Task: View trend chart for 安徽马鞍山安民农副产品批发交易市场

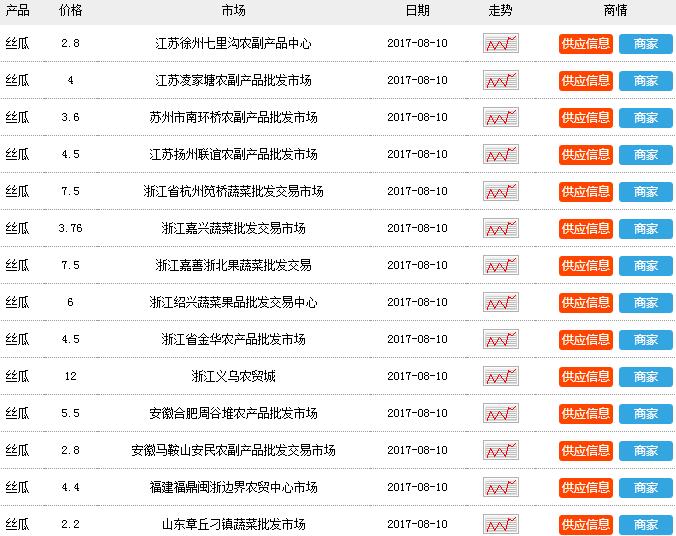Action: pos(500,450)
